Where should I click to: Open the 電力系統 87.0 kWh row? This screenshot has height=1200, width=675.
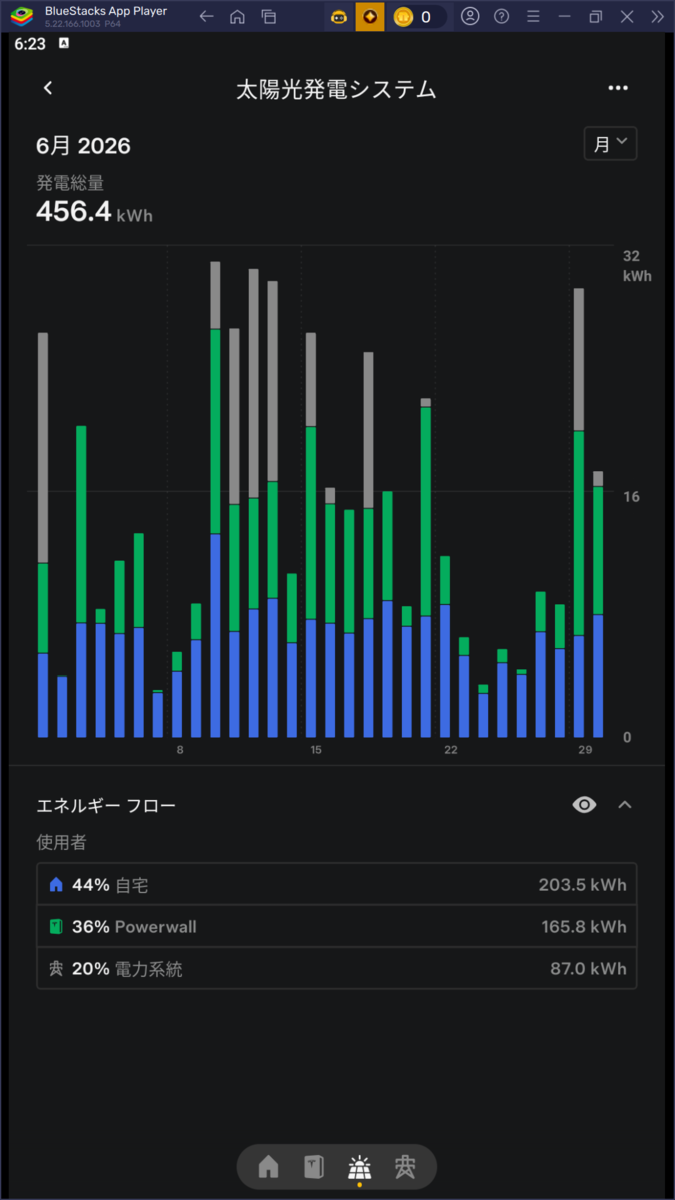(337, 969)
